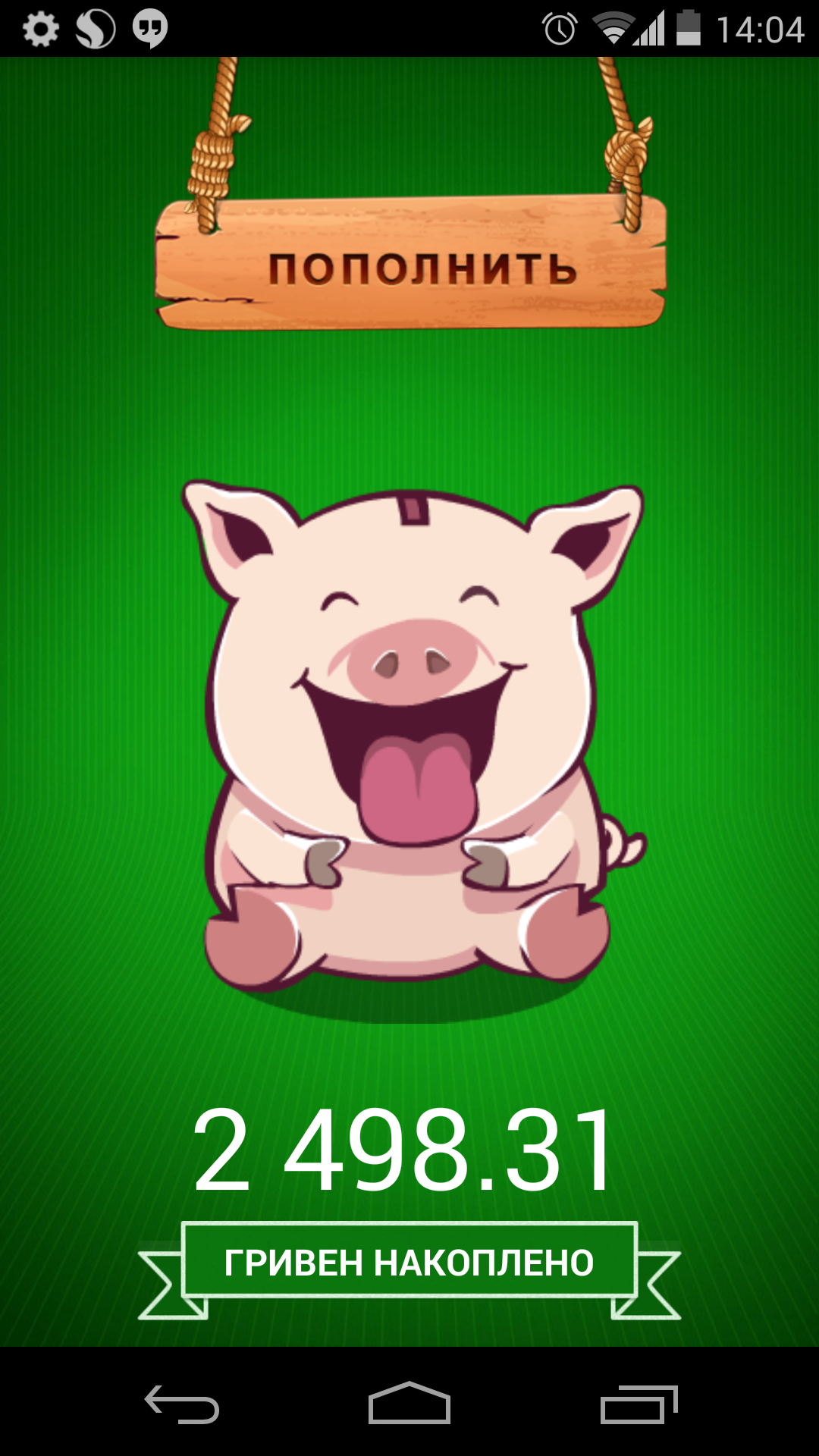Tap the wooden ПОПОЛНИТЬ sign button
Image resolution: width=819 pixels, height=1456 pixels.
410,265
